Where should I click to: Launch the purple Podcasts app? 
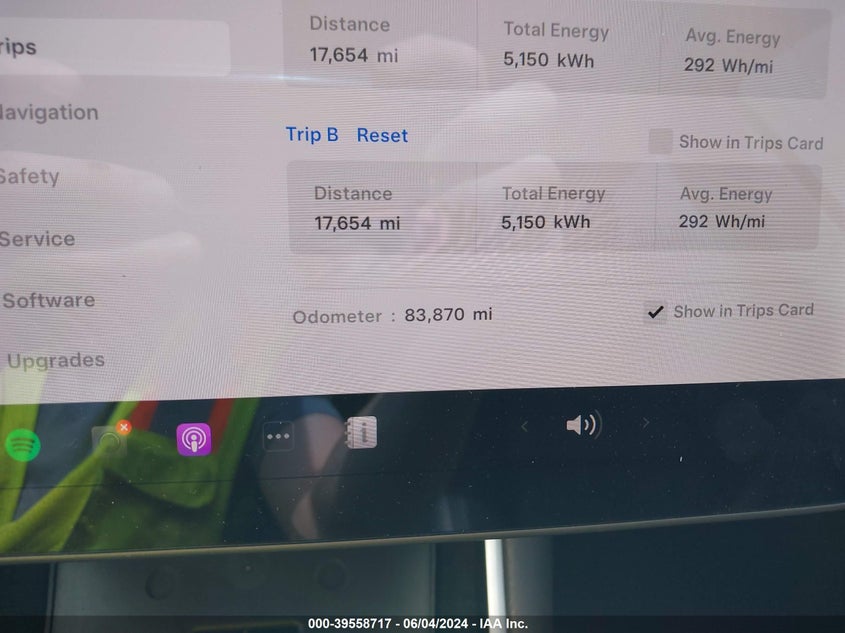(194, 439)
